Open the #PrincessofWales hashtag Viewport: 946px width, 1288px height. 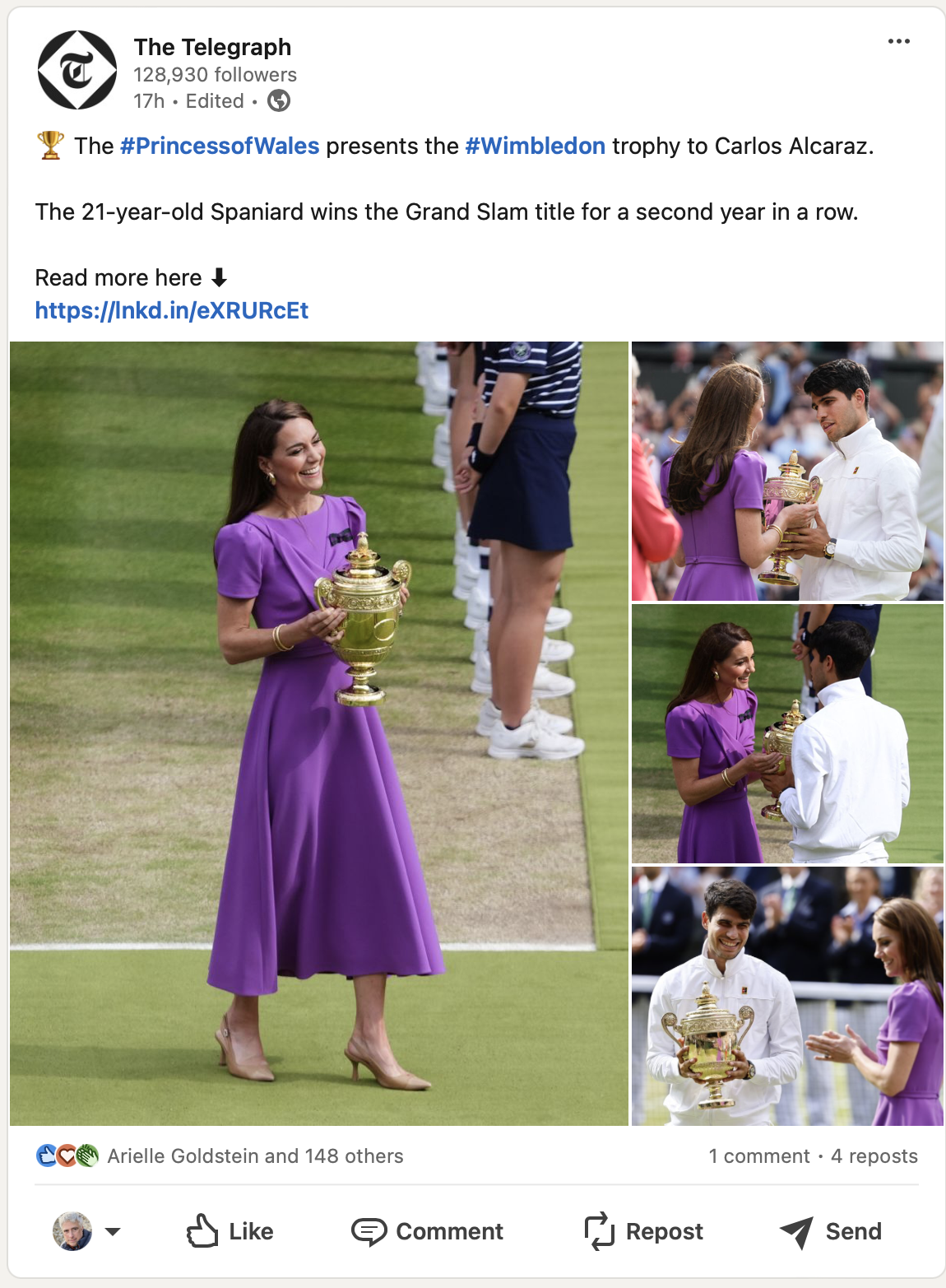(x=220, y=146)
